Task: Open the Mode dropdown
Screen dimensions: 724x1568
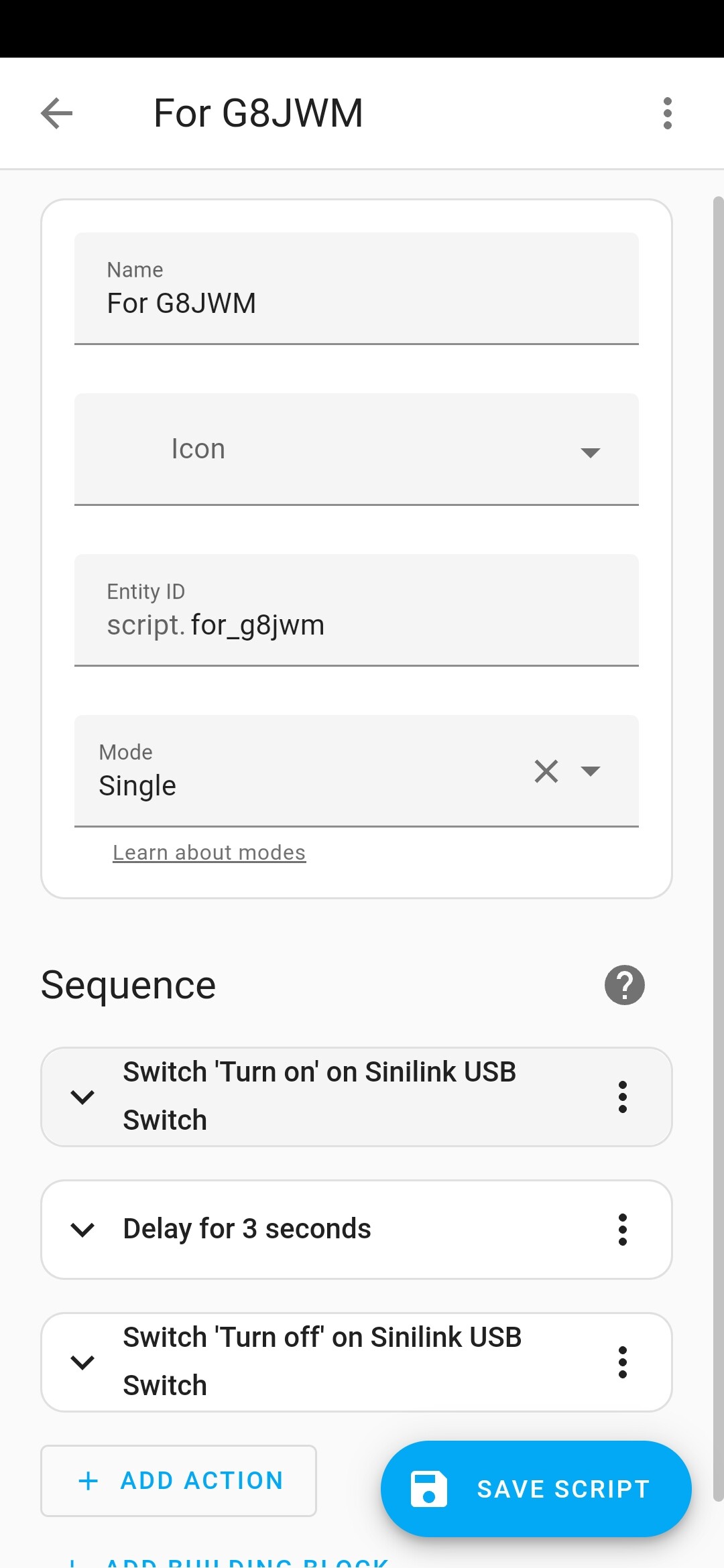Action: coord(591,772)
